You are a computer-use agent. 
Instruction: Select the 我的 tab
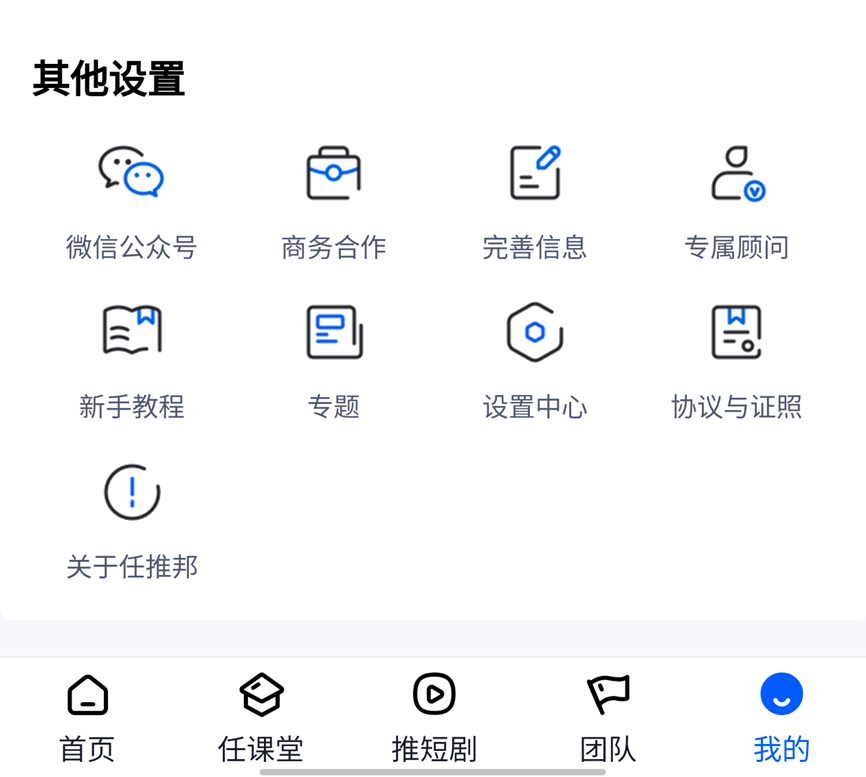click(x=781, y=717)
